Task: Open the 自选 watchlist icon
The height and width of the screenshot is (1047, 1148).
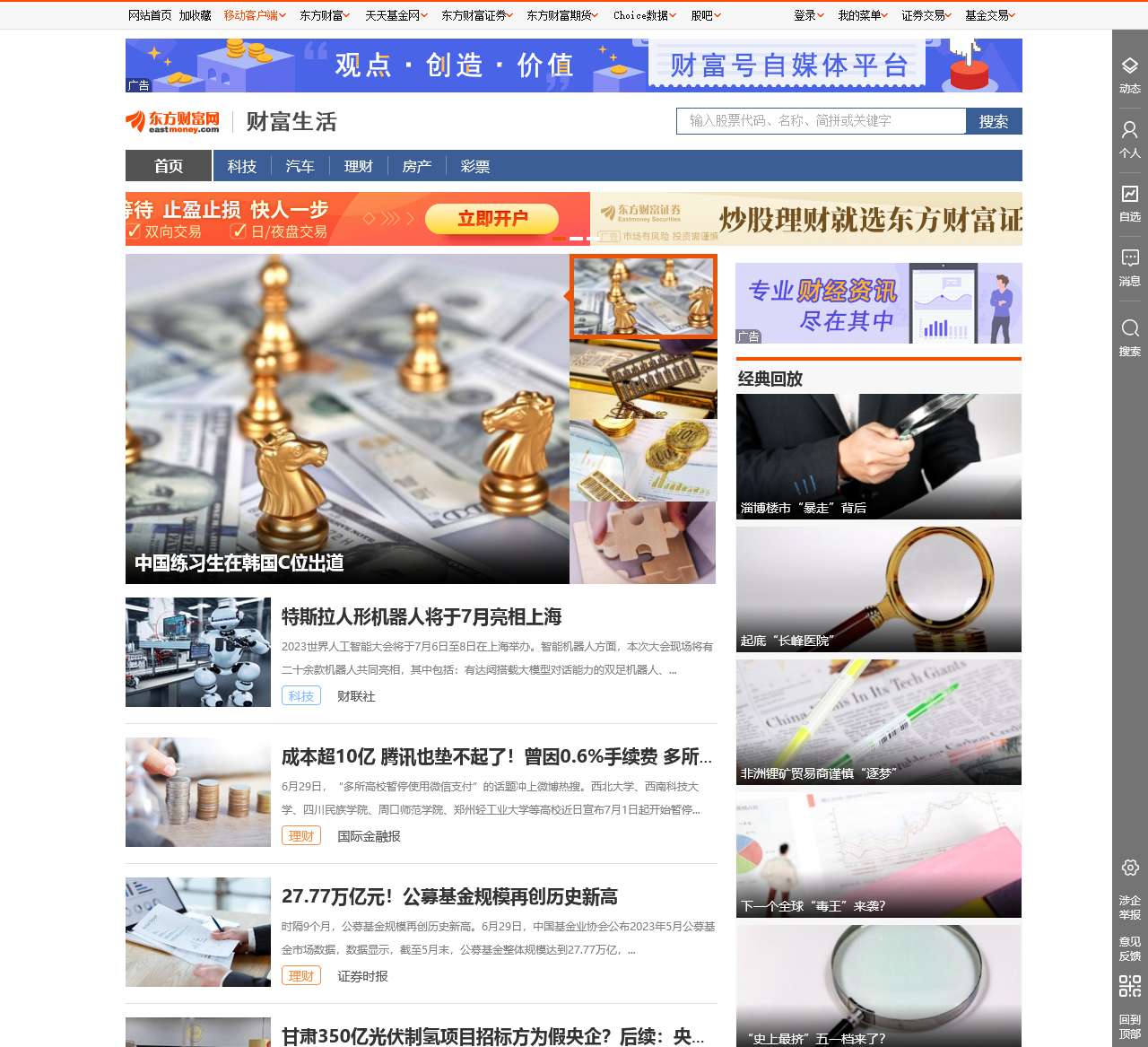Action: (1129, 202)
